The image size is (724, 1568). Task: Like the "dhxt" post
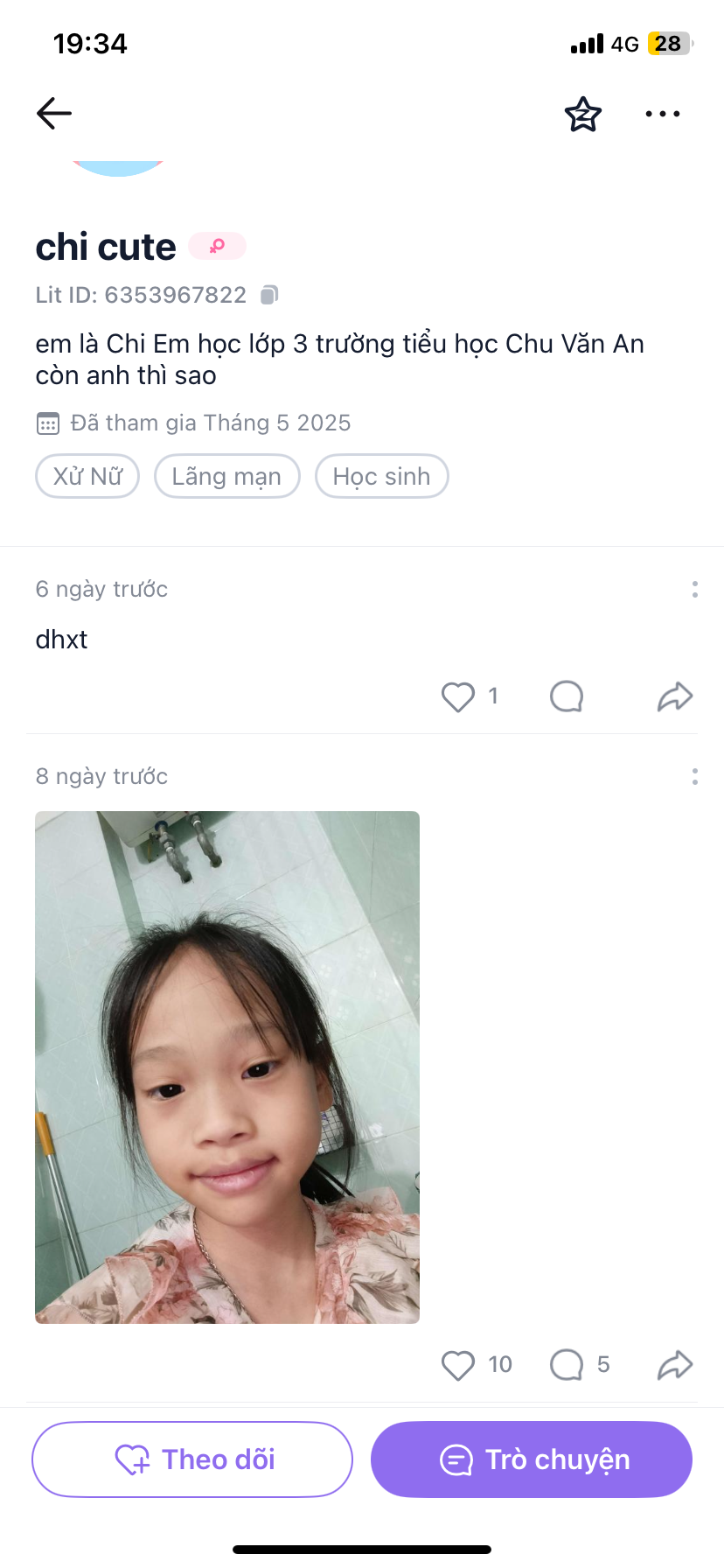point(458,696)
